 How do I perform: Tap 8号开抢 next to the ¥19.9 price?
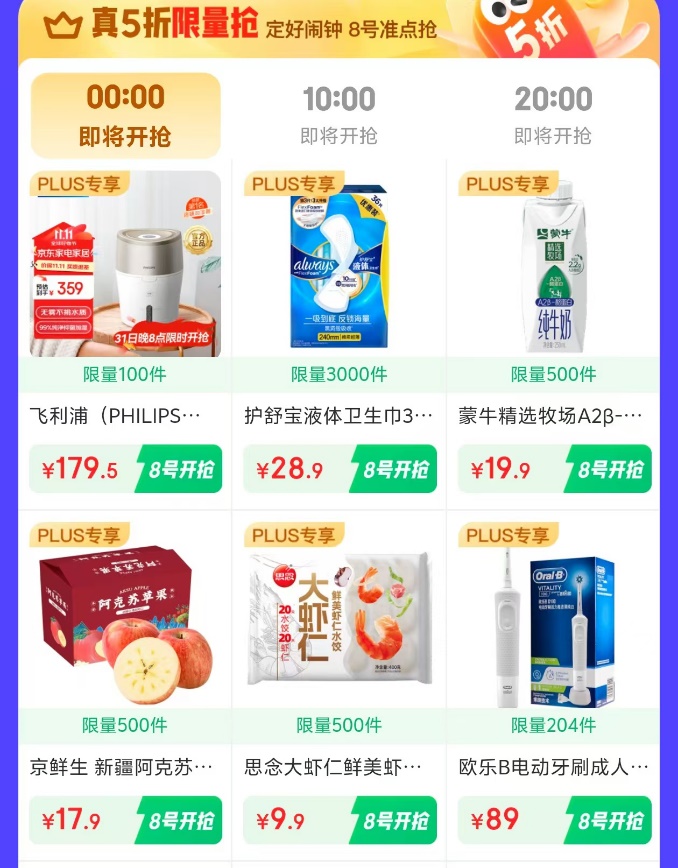(x=609, y=470)
